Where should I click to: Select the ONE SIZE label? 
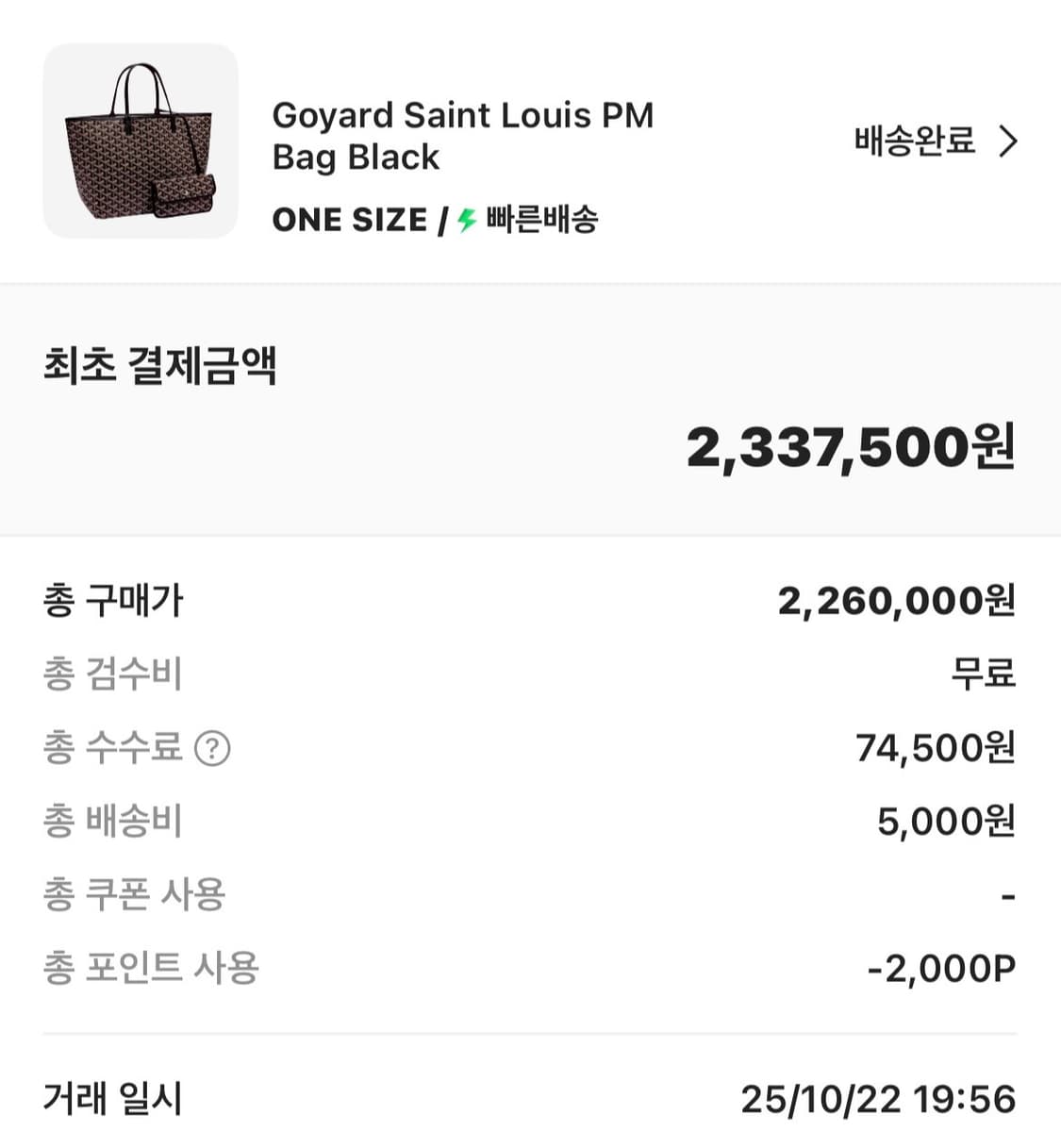click(347, 220)
